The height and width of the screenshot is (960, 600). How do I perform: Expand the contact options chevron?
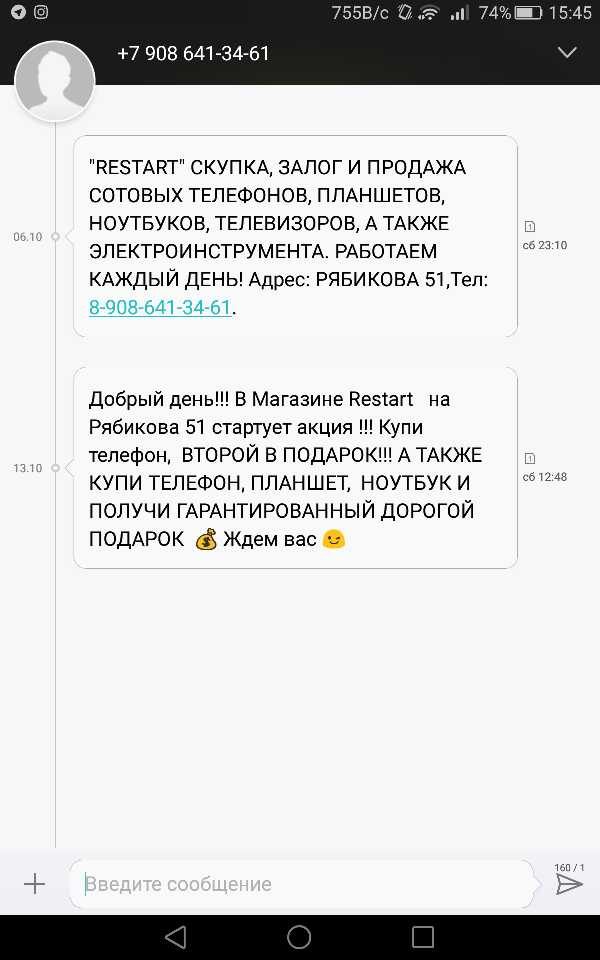pyautogui.click(x=567, y=52)
